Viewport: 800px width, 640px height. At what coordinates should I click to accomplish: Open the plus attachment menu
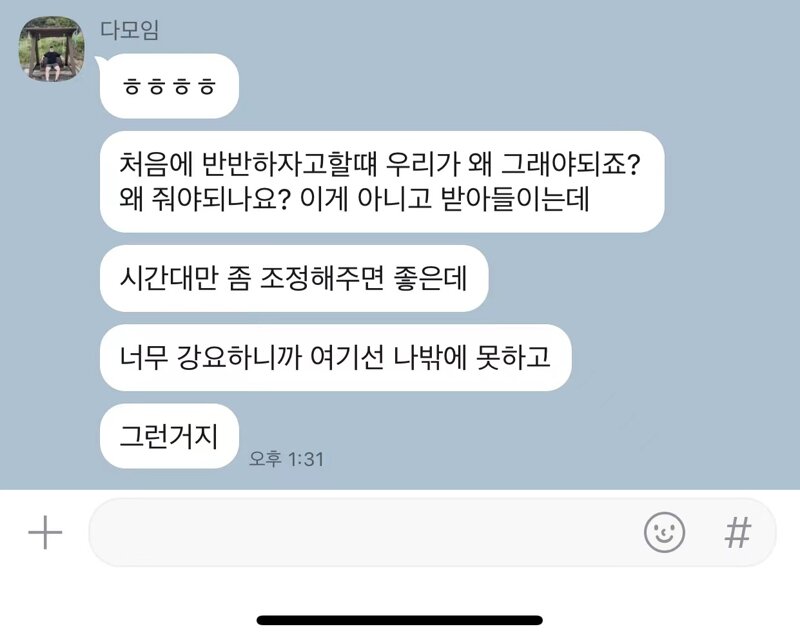click(45, 533)
